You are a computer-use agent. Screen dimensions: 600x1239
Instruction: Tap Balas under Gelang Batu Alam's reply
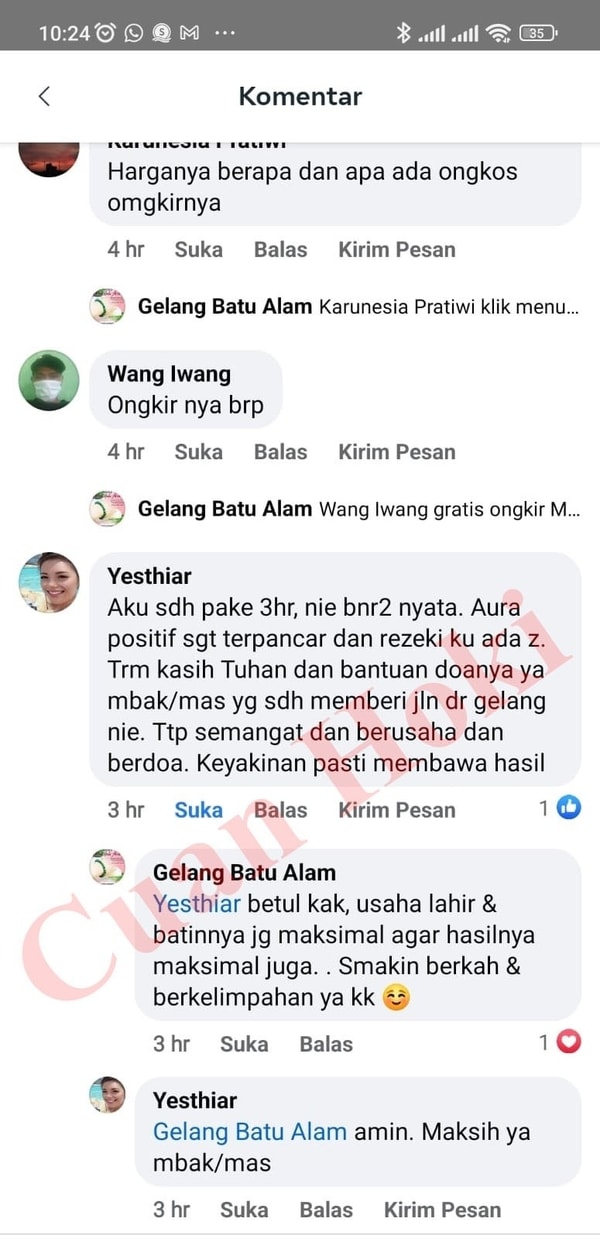click(326, 1043)
